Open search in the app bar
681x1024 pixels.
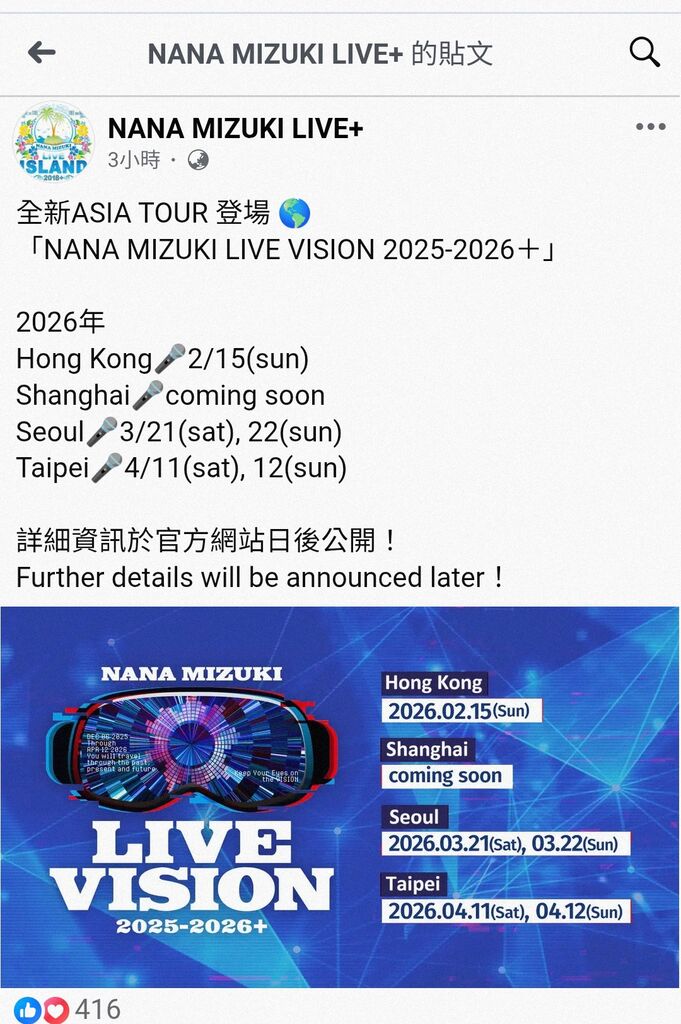(x=645, y=52)
